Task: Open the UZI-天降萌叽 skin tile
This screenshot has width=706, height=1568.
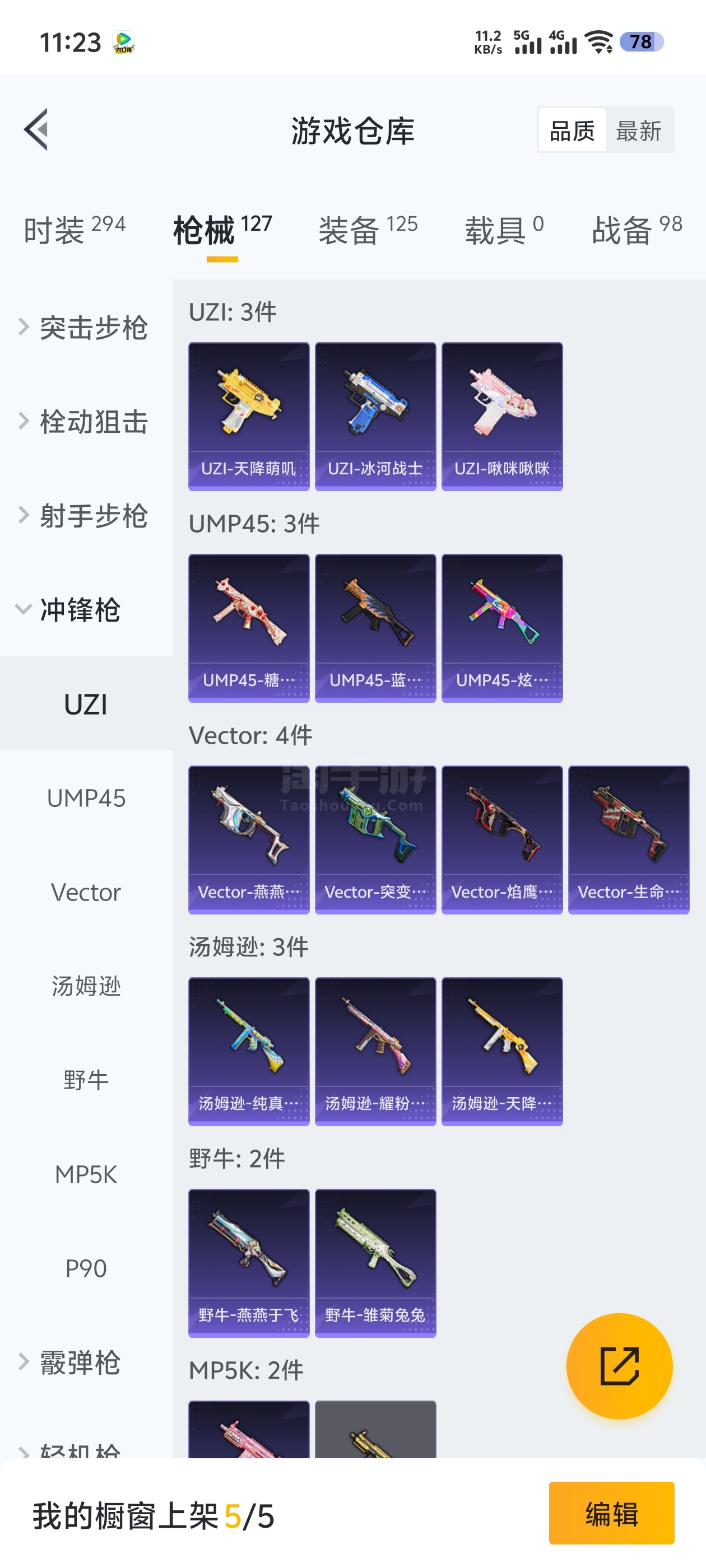Action: click(x=249, y=416)
